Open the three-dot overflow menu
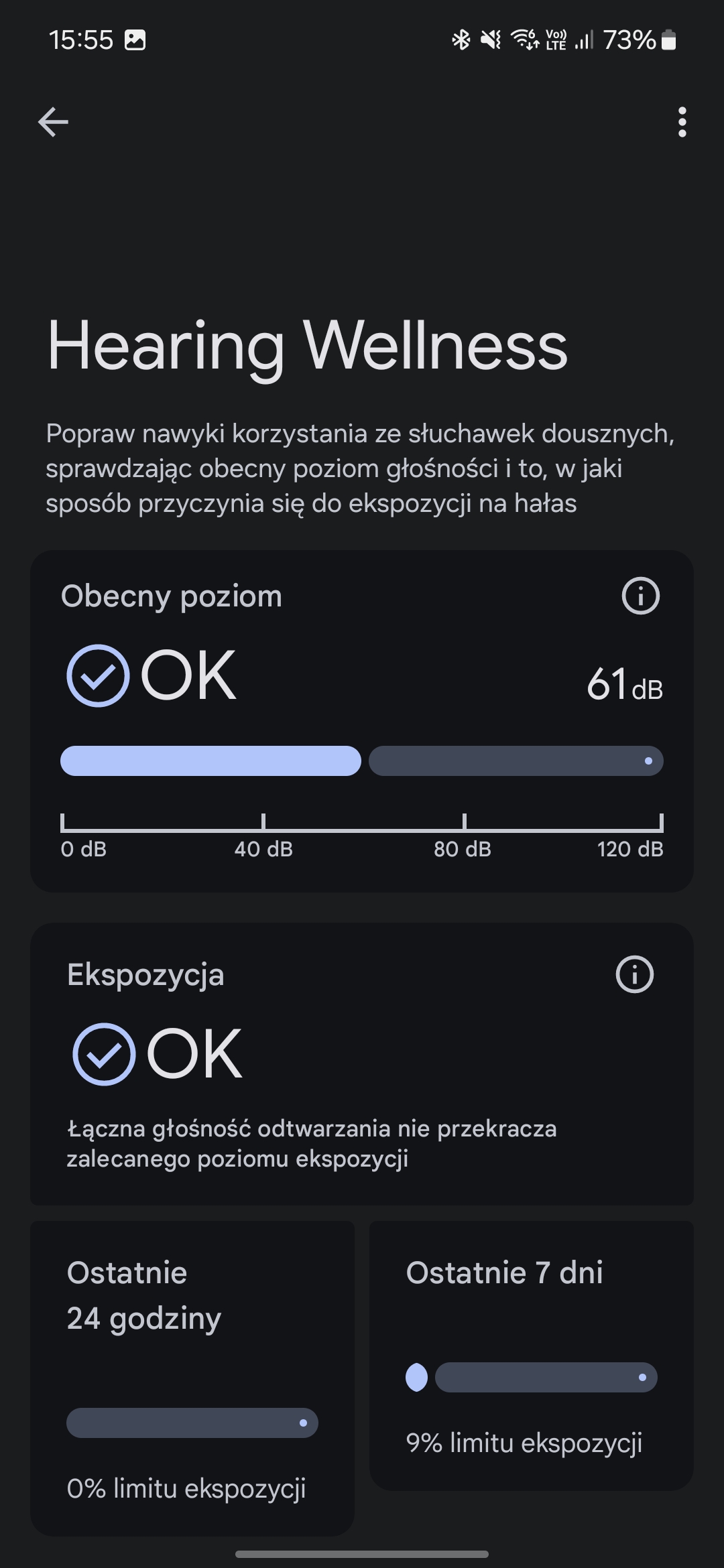This screenshot has width=724, height=1568. click(x=682, y=122)
